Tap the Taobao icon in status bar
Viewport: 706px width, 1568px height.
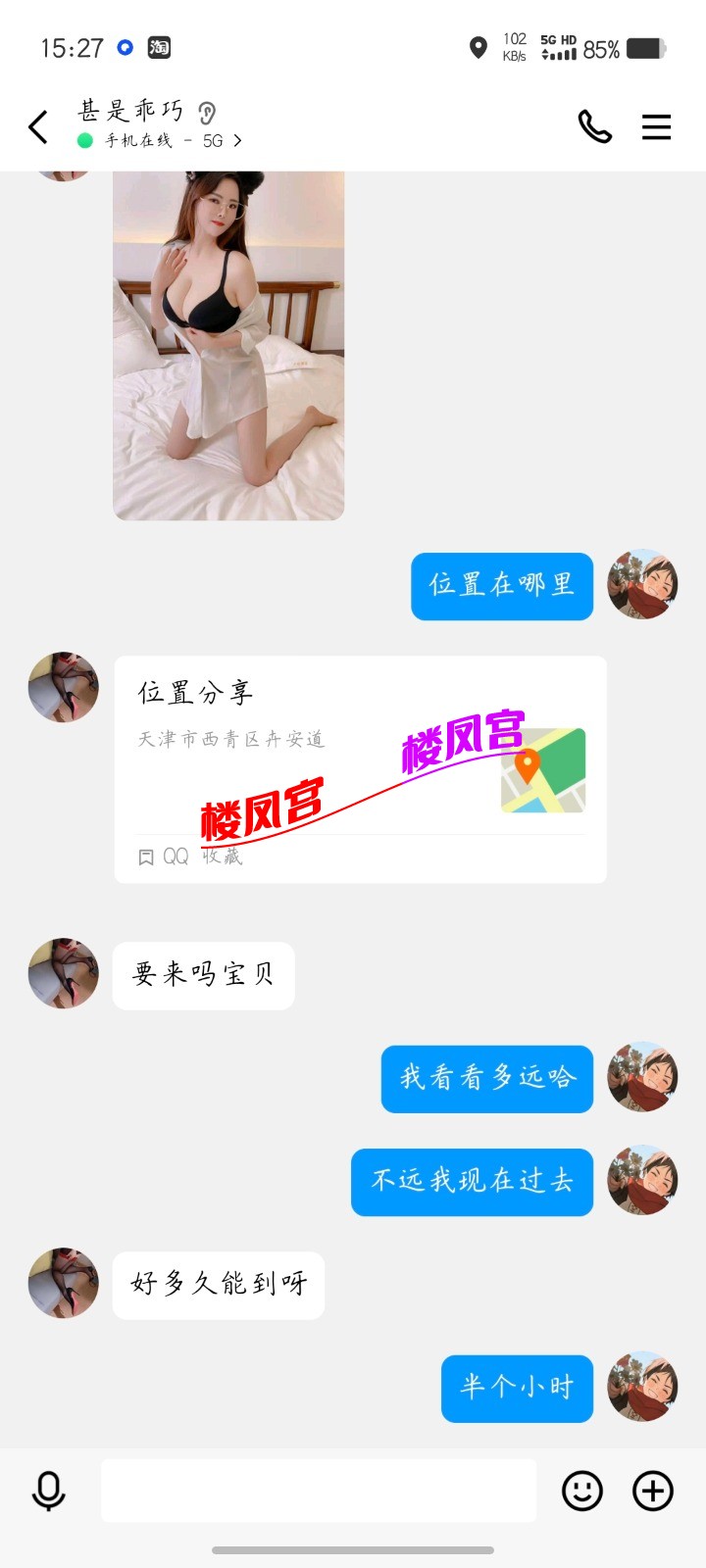pyautogui.click(x=160, y=48)
